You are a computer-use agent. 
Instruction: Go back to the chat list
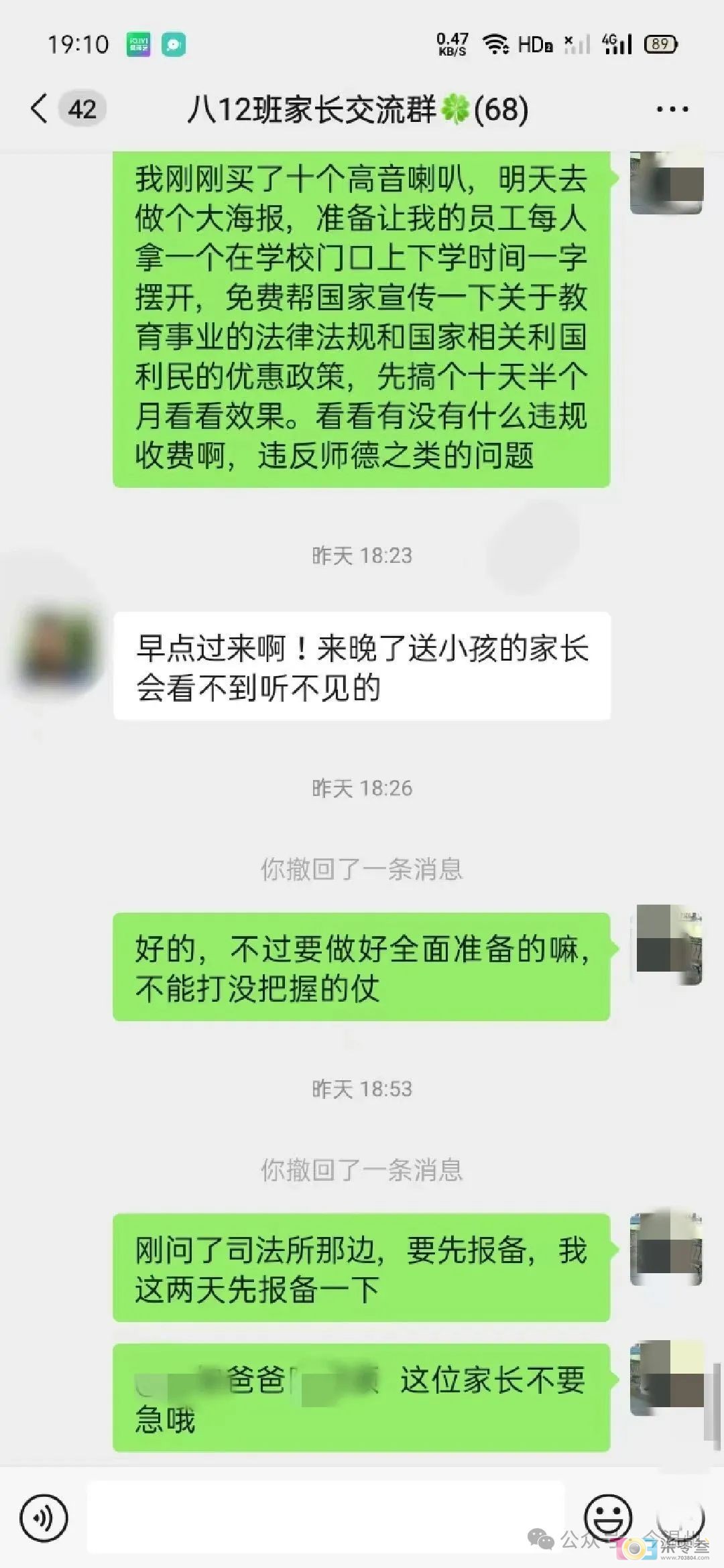(40, 109)
